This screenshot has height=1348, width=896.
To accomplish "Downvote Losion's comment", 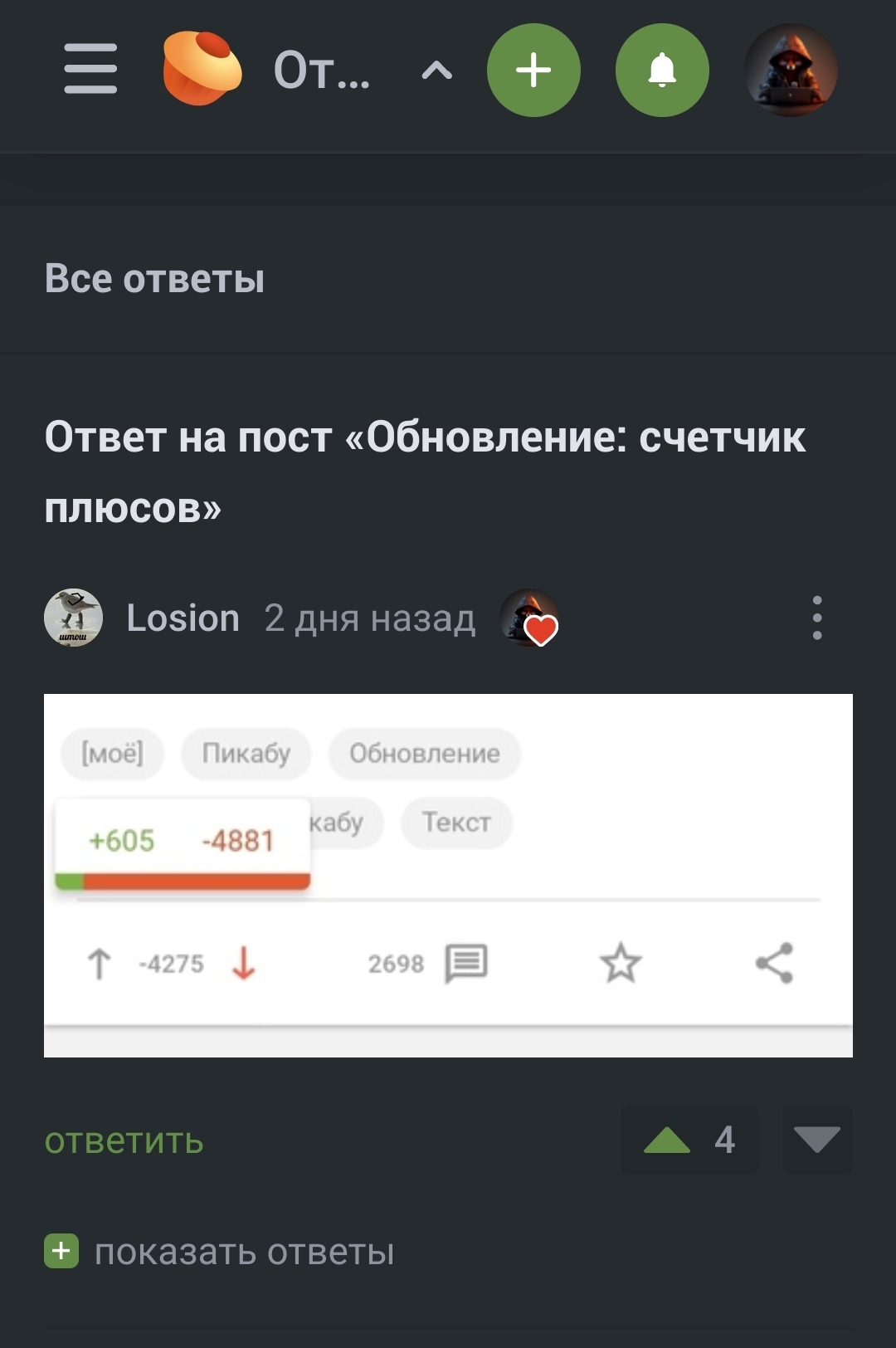I will [x=816, y=1140].
